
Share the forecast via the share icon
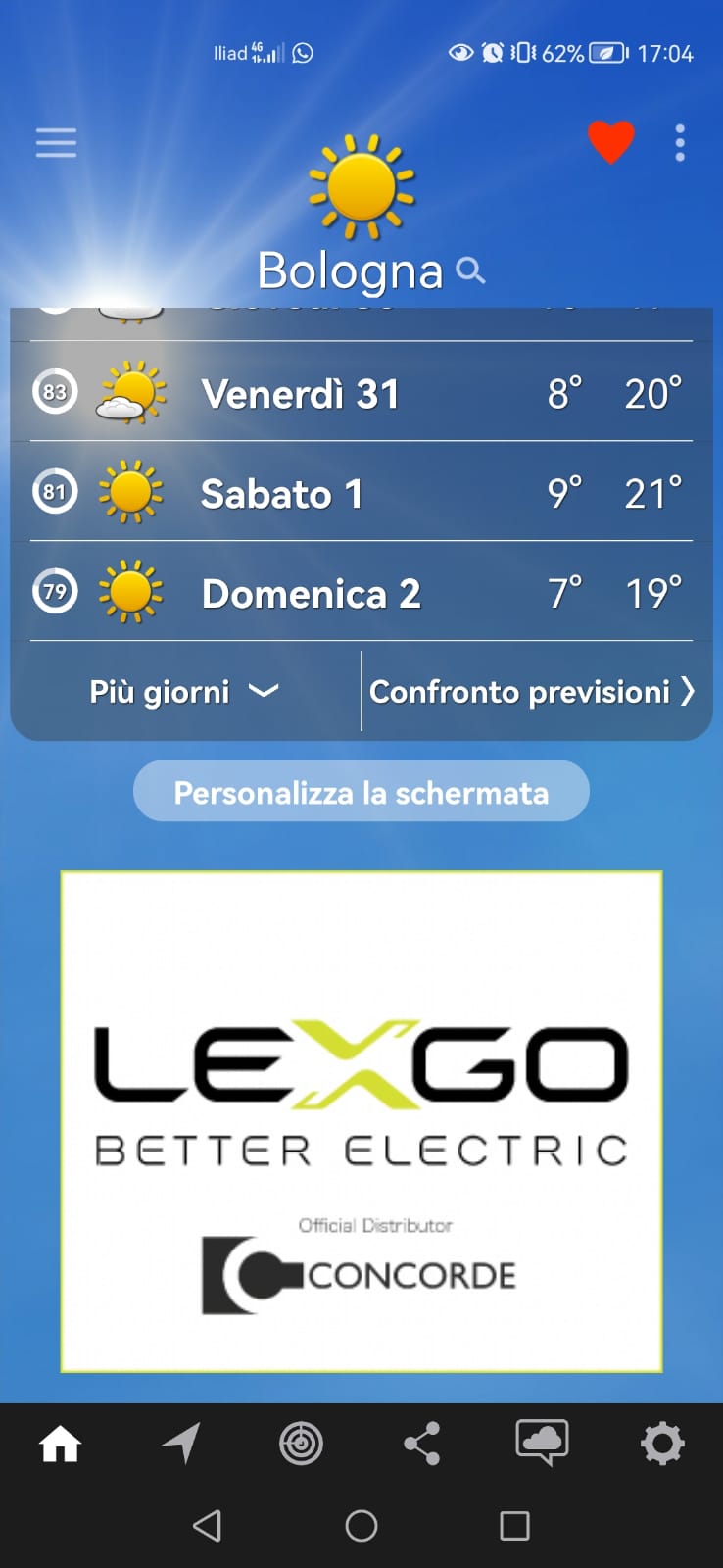point(421,1444)
